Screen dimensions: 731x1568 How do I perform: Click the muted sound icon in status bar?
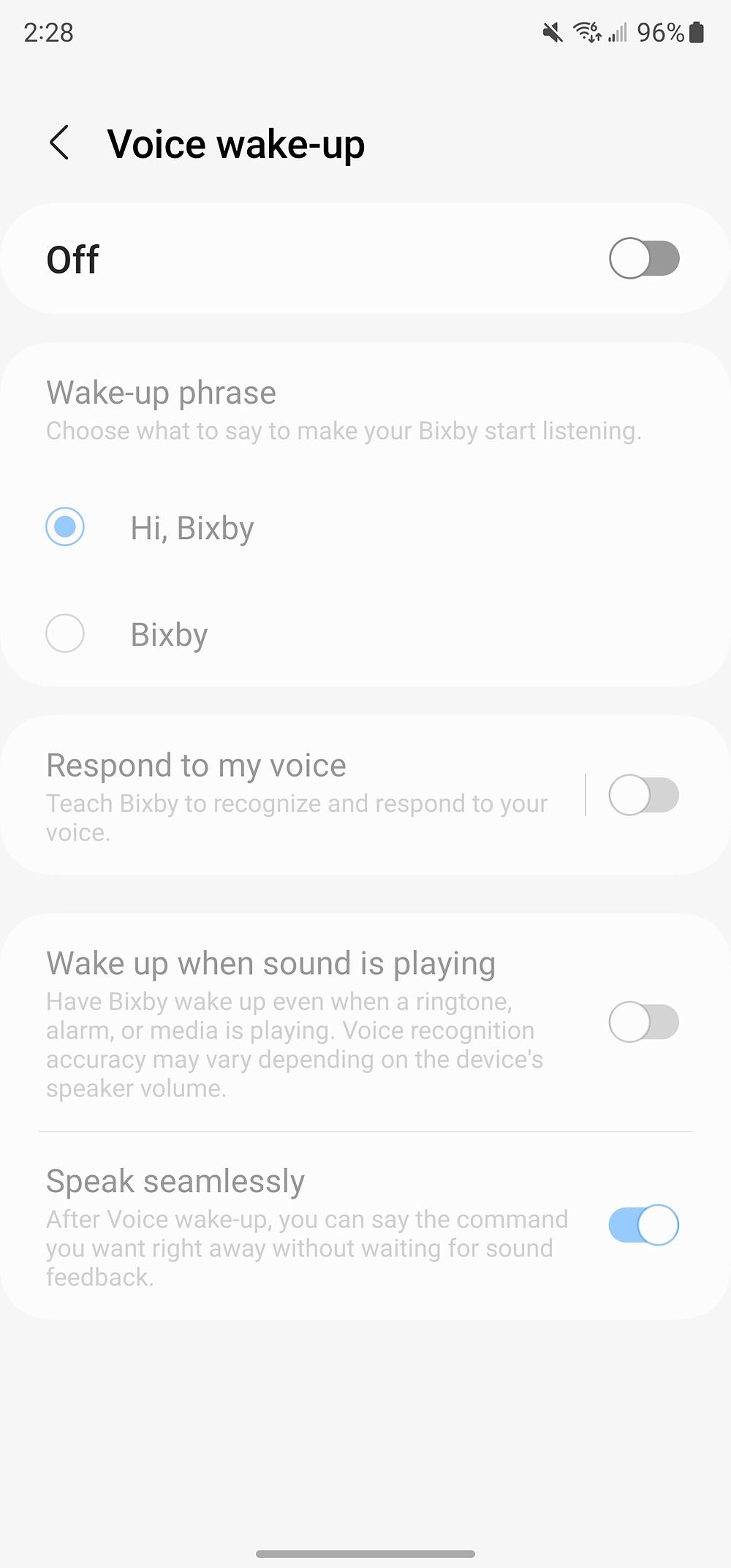(x=553, y=32)
